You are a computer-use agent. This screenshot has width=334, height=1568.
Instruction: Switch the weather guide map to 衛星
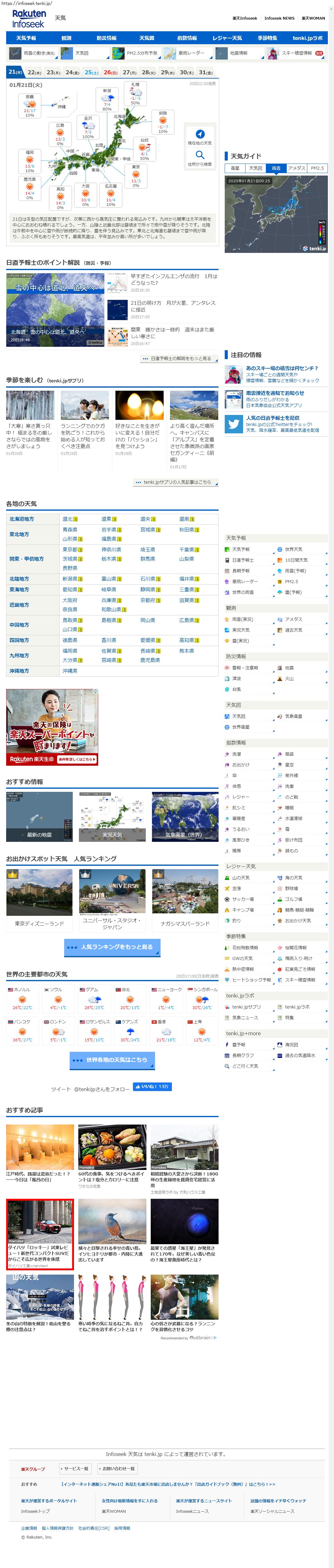click(235, 168)
